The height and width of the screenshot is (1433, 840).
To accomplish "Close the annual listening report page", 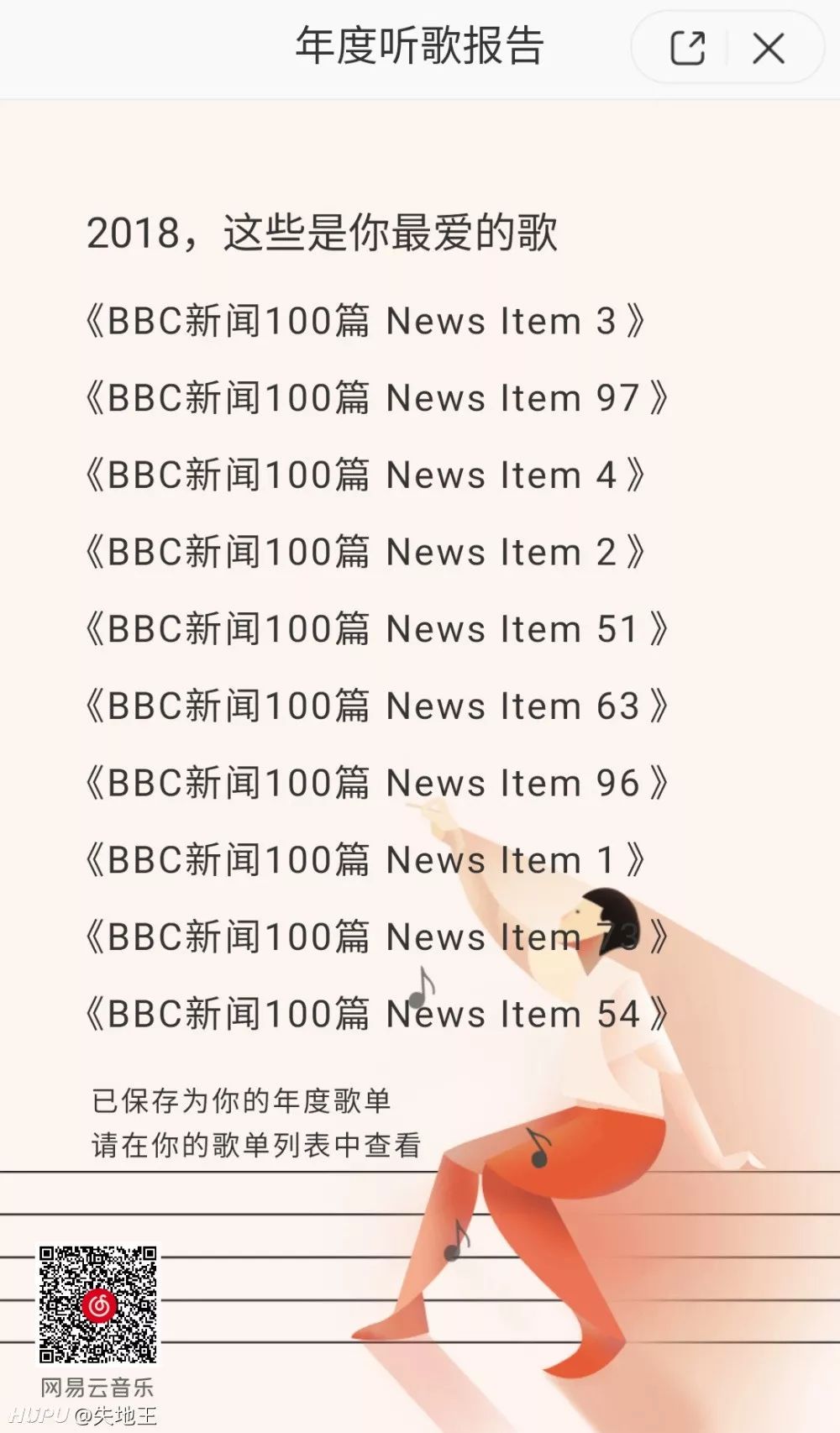I will pyautogui.click(x=769, y=48).
